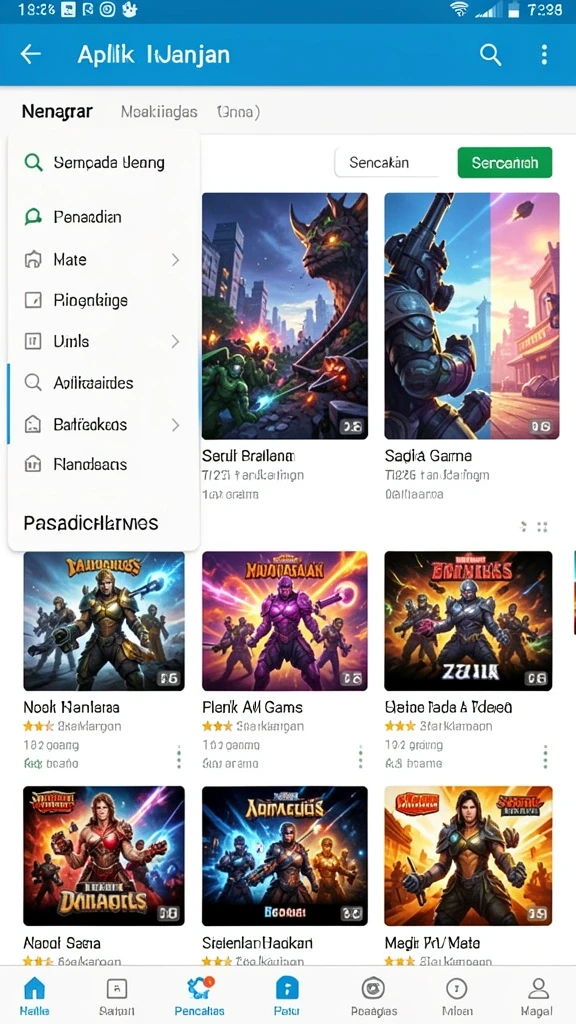The width and height of the screenshot is (576, 1024).
Task: Go back using the arrow icon
Action: 31,54
